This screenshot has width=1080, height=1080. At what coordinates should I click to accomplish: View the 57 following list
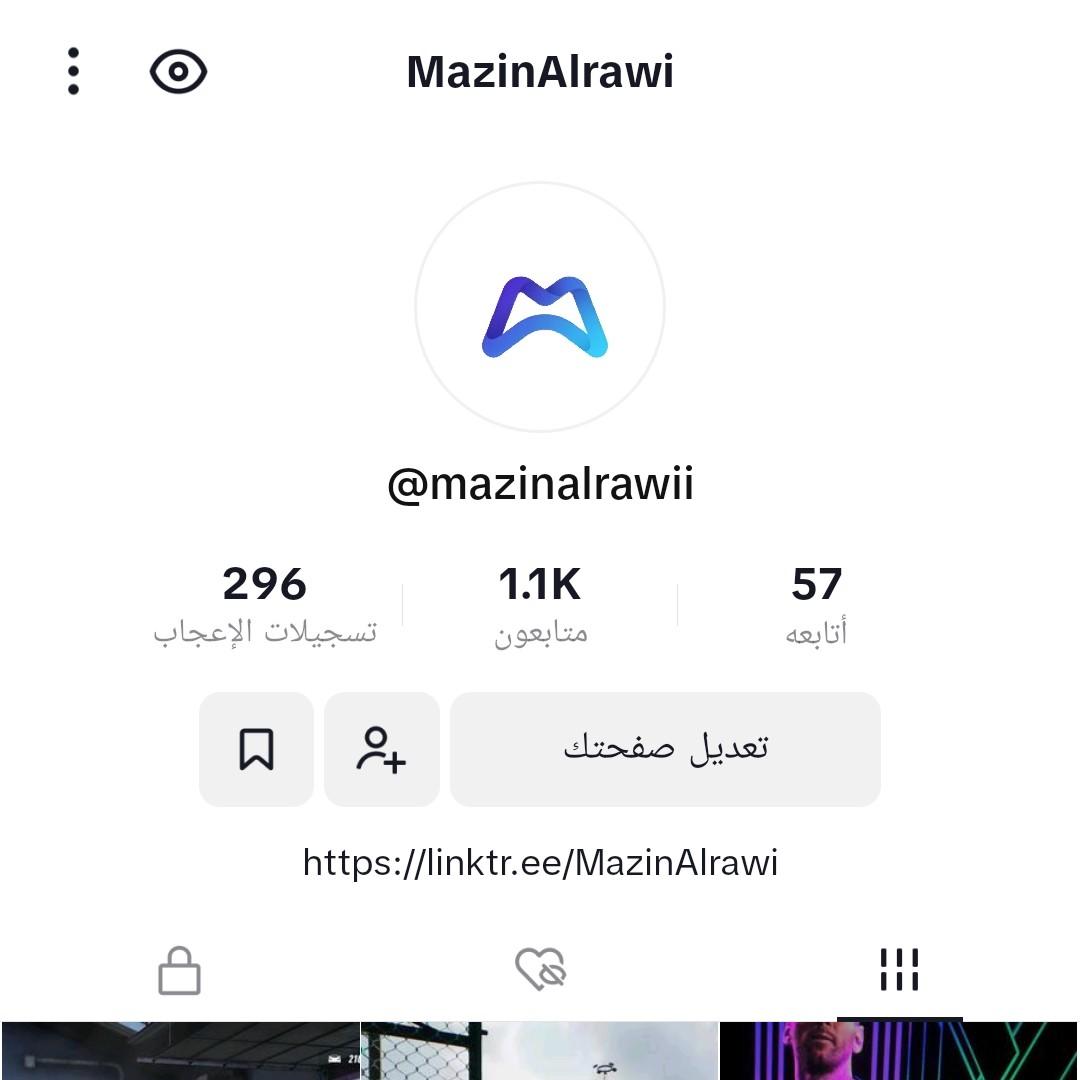pos(816,605)
